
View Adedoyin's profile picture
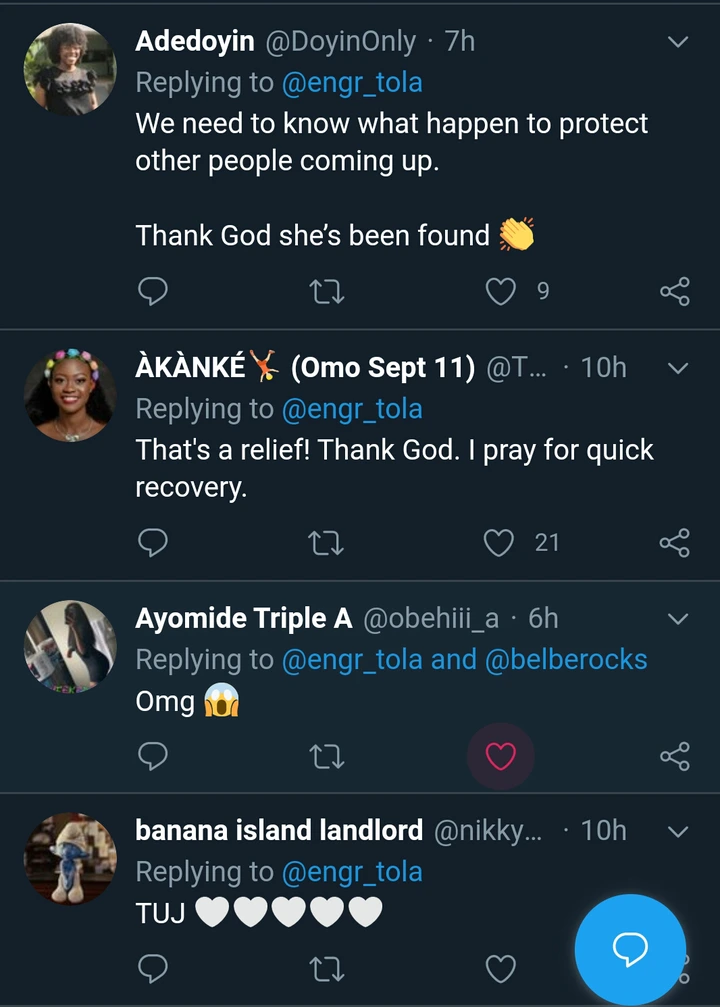[x=70, y=68]
